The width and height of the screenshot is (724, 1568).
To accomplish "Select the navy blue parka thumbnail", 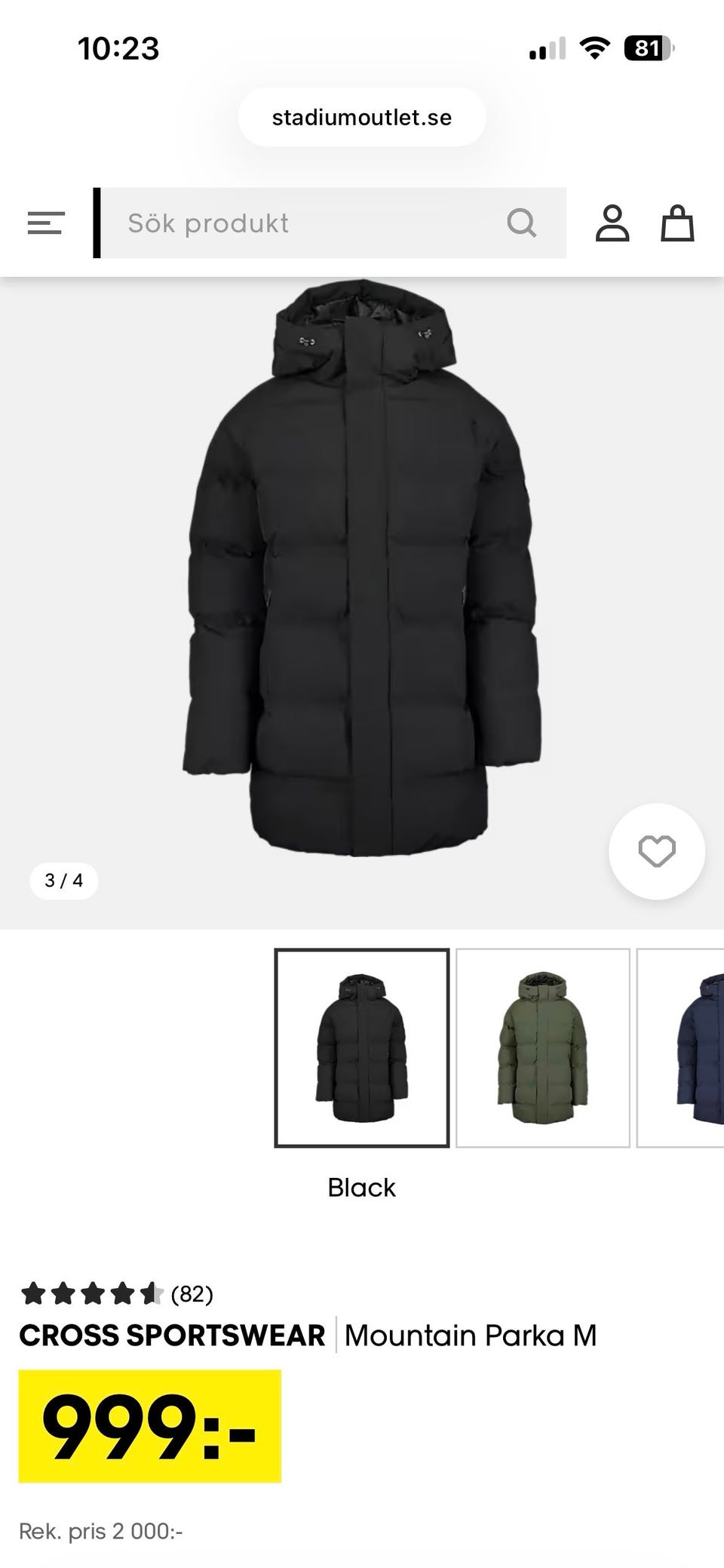I will click(x=681, y=1048).
